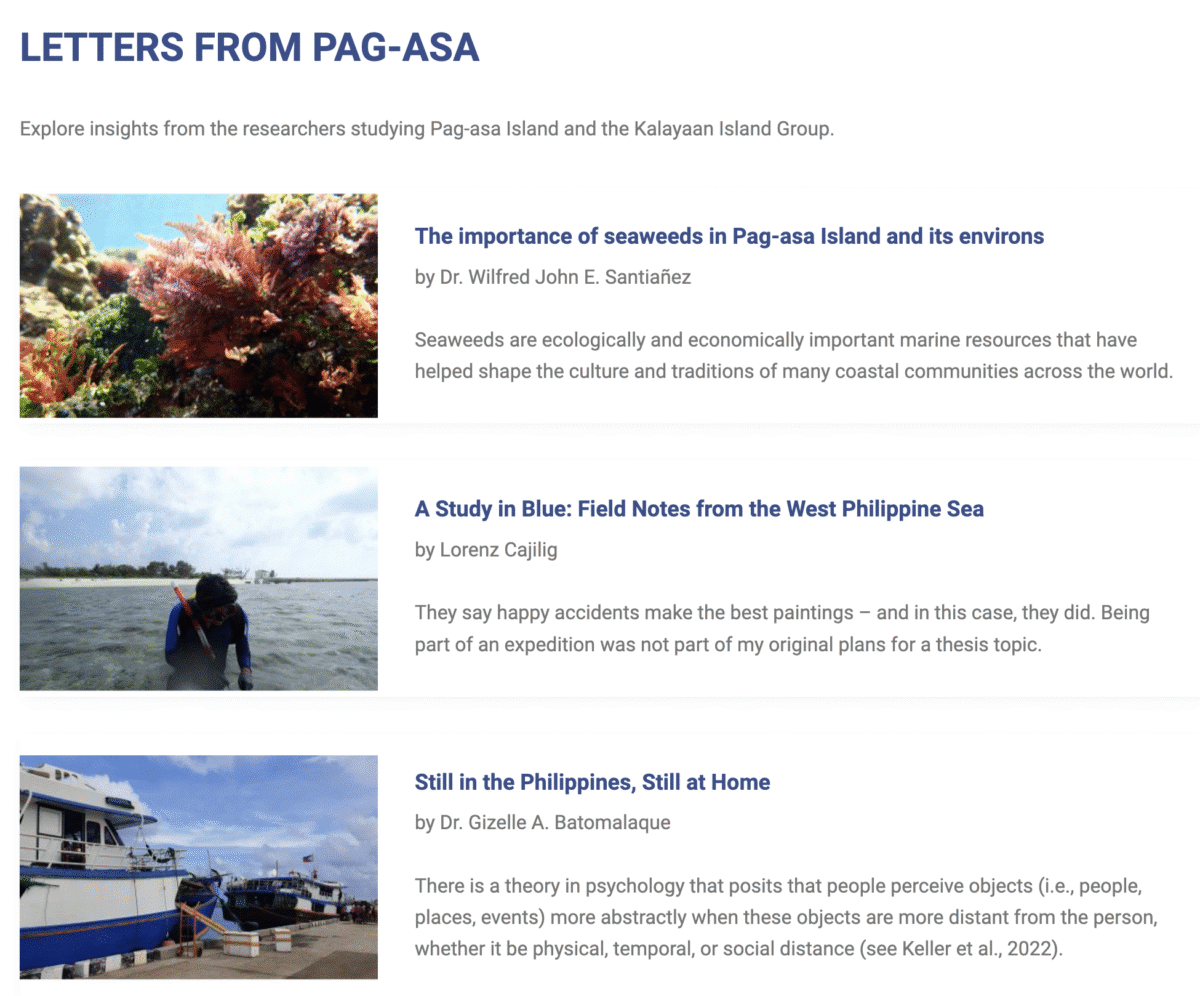Open the seaweeds in Pag-asa Island article
The width and height of the screenshot is (1200, 996).
pyautogui.click(x=729, y=236)
